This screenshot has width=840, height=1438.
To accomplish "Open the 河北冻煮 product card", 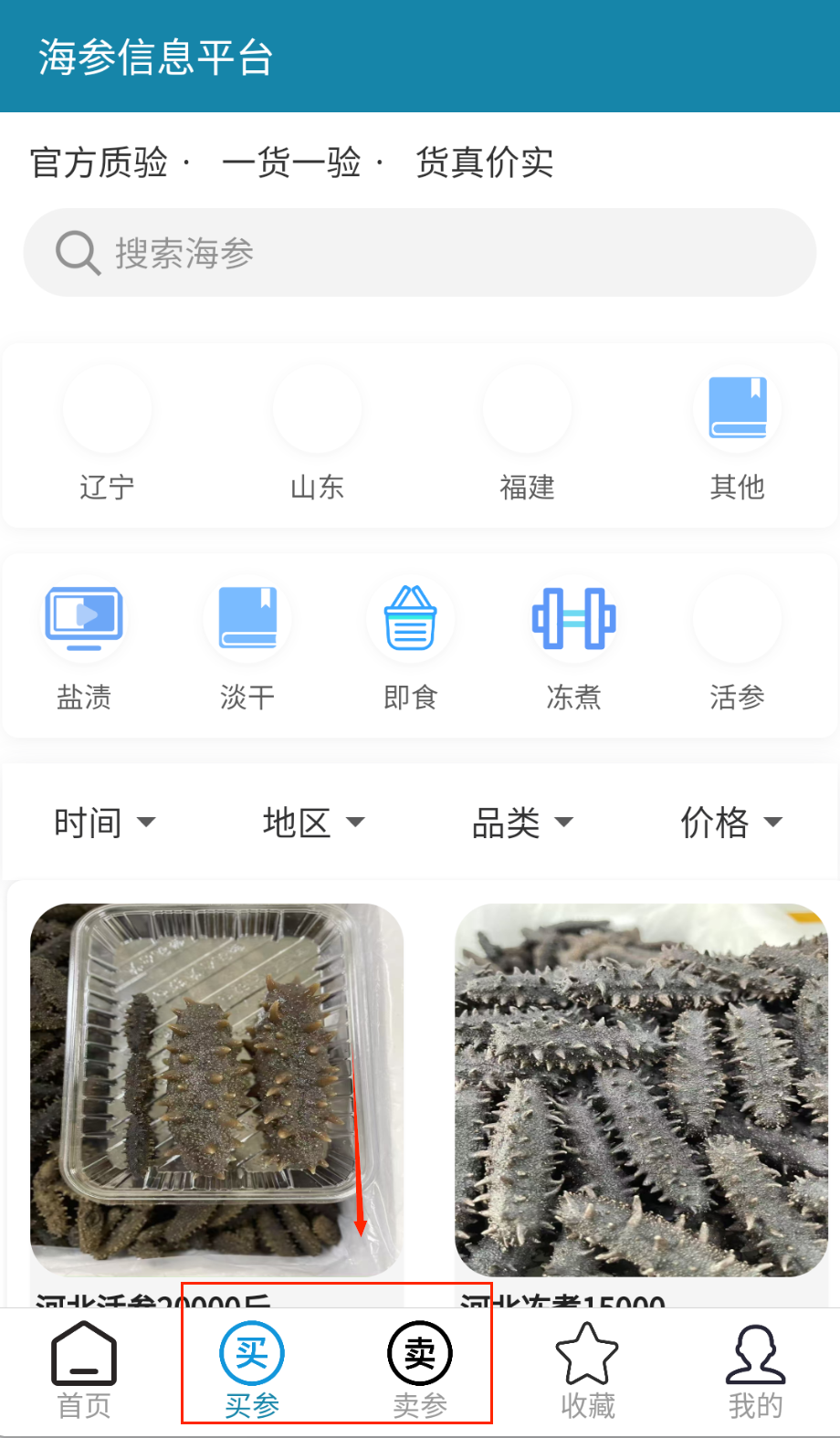I will [641, 1091].
